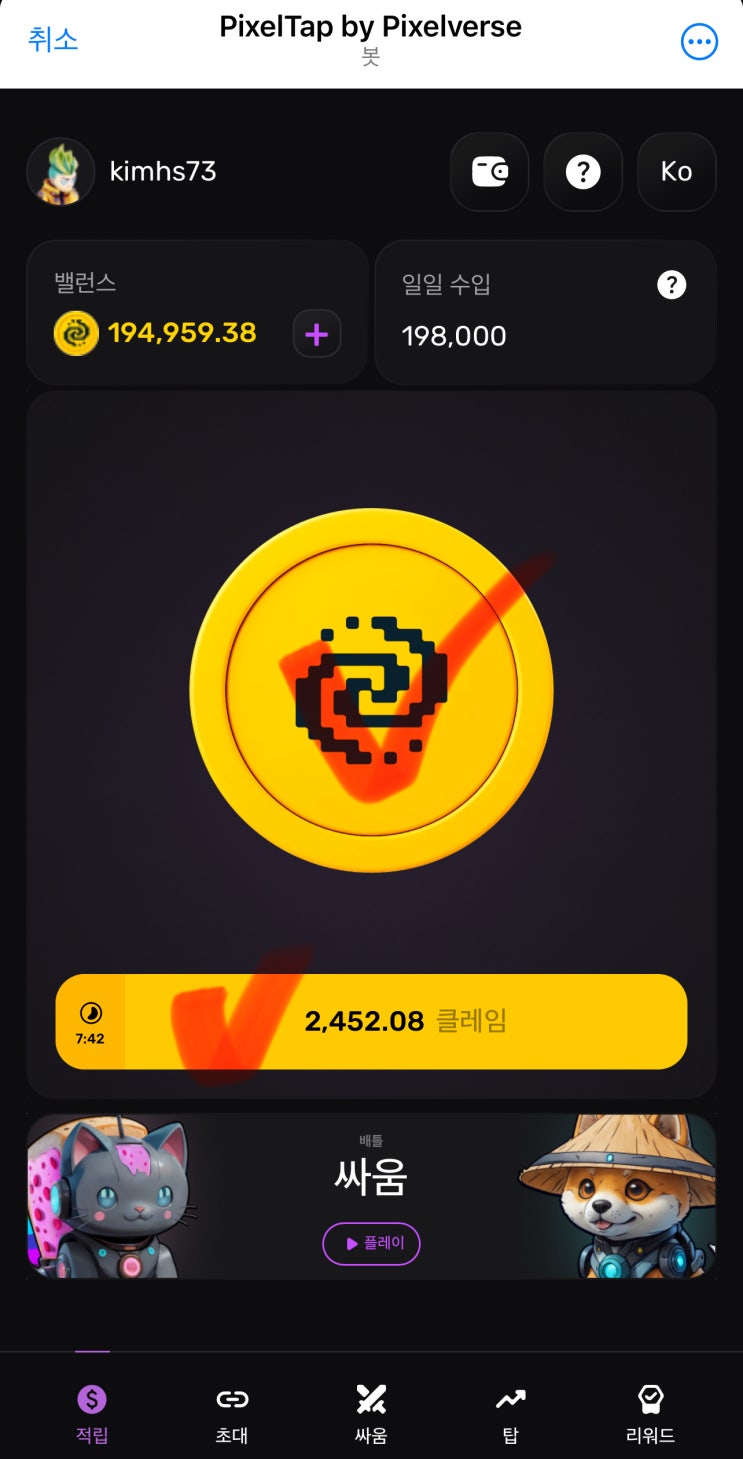Open the kimhs73 profile avatar
Viewport: 743px width, 1459px height.
[61, 172]
